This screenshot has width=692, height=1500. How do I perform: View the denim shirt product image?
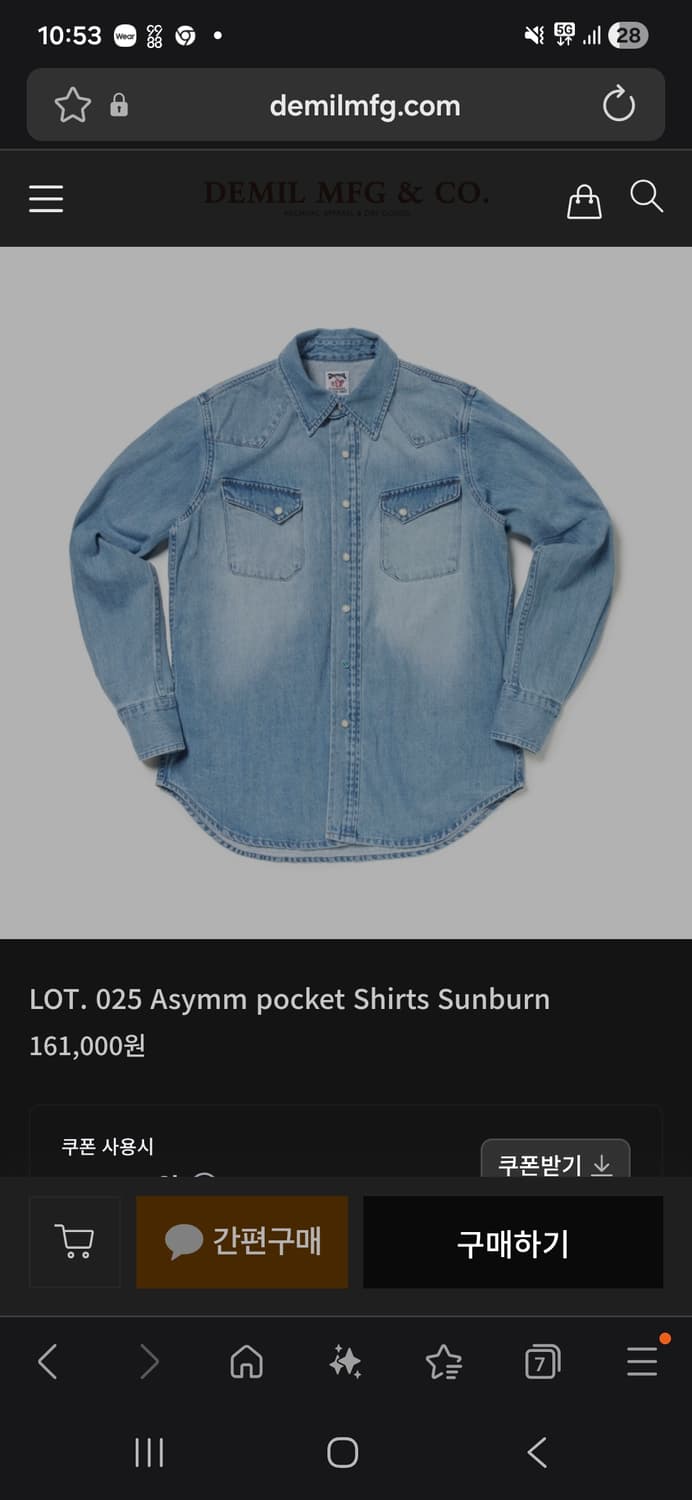[346, 592]
